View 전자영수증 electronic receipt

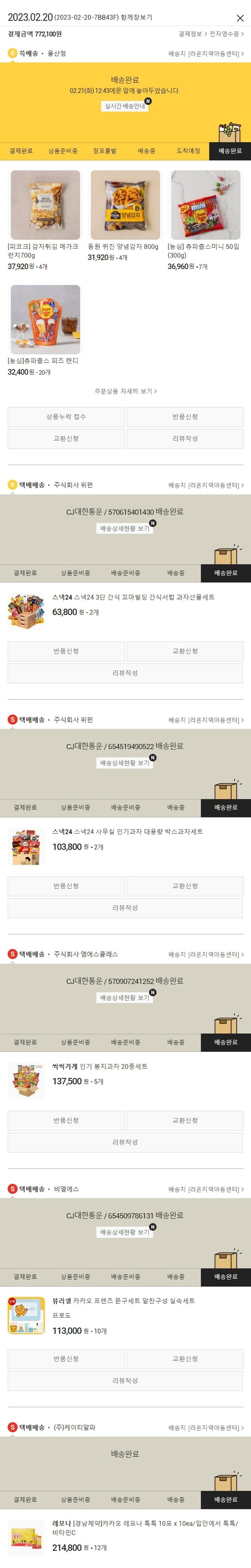click(x=226, y=34)
